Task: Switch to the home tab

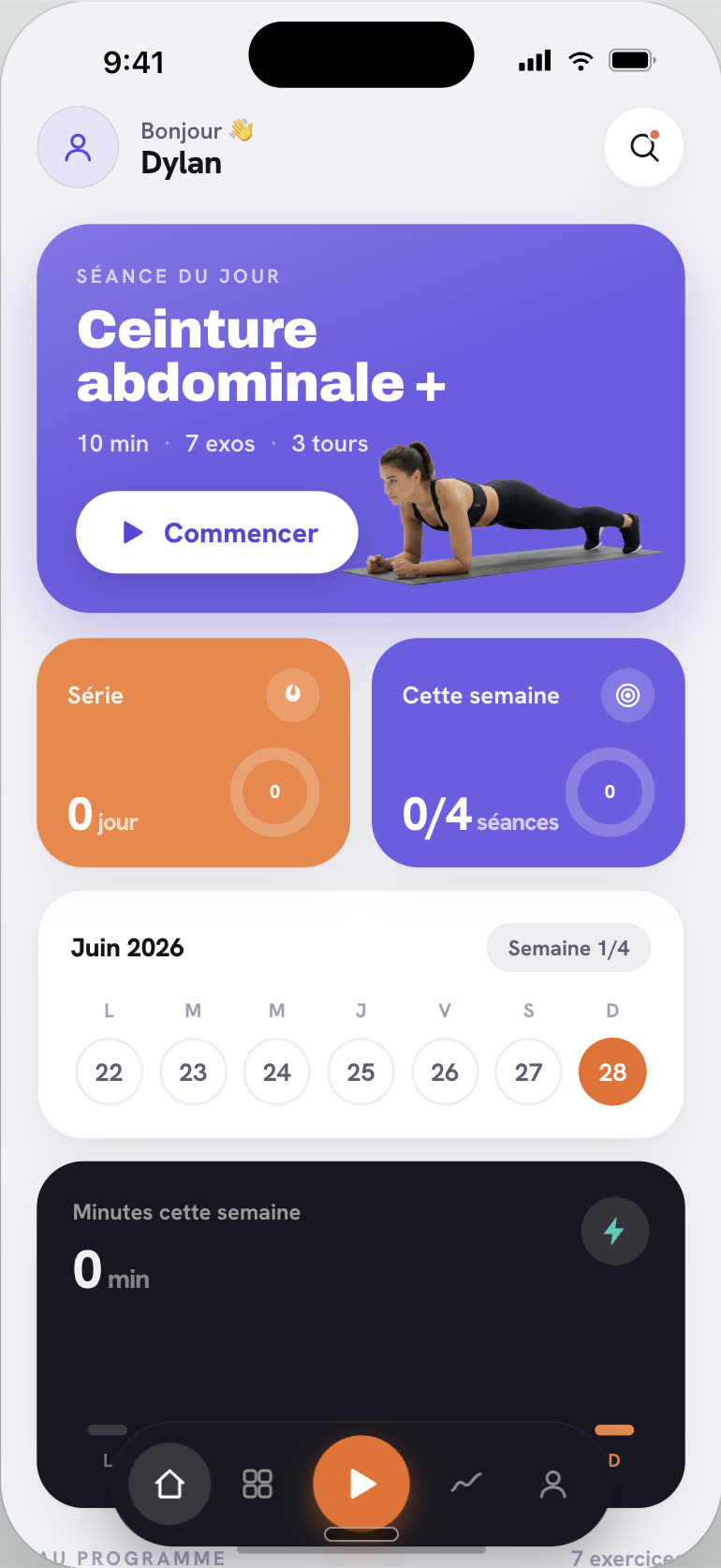Action: (169, 1484)
